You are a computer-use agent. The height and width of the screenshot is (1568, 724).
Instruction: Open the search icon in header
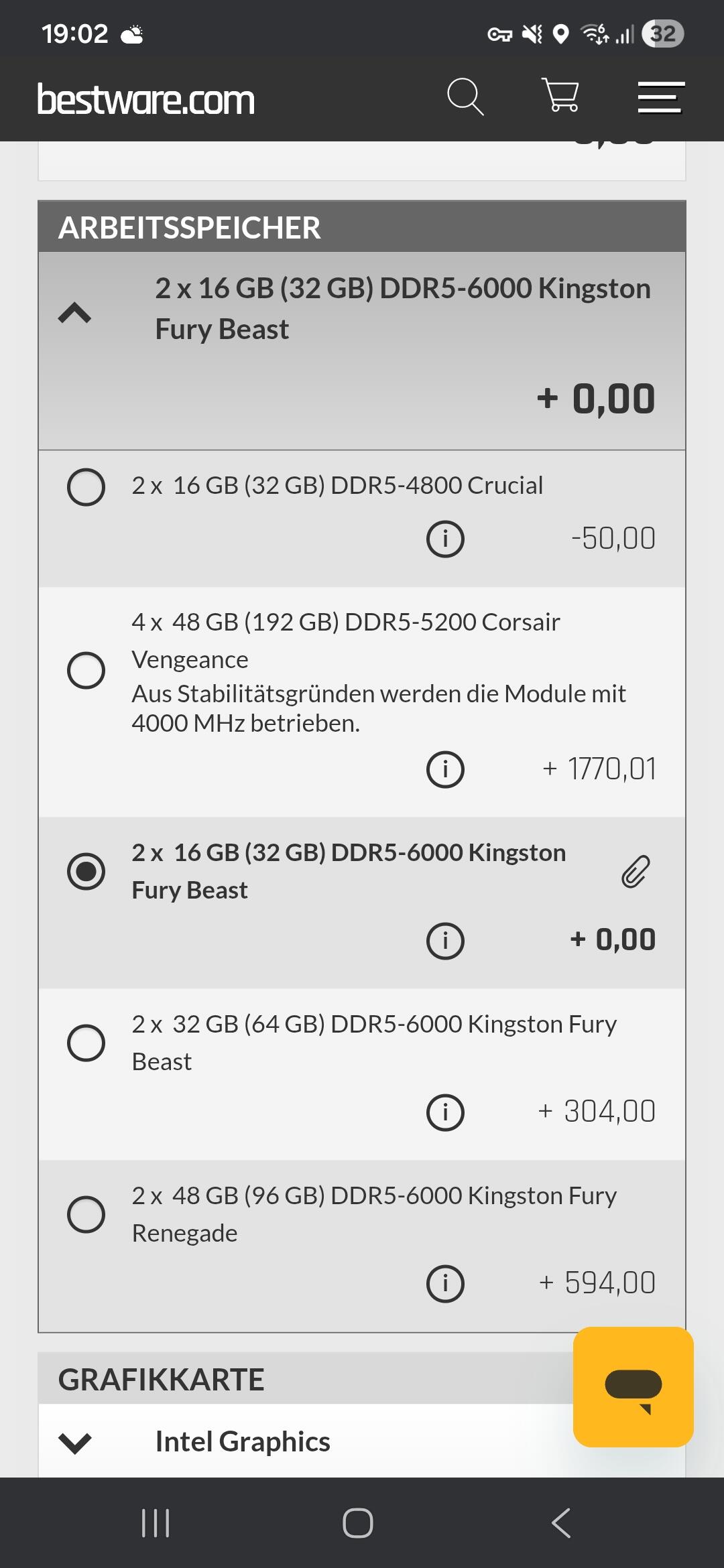pyautogui.click(x=465, y=97)
